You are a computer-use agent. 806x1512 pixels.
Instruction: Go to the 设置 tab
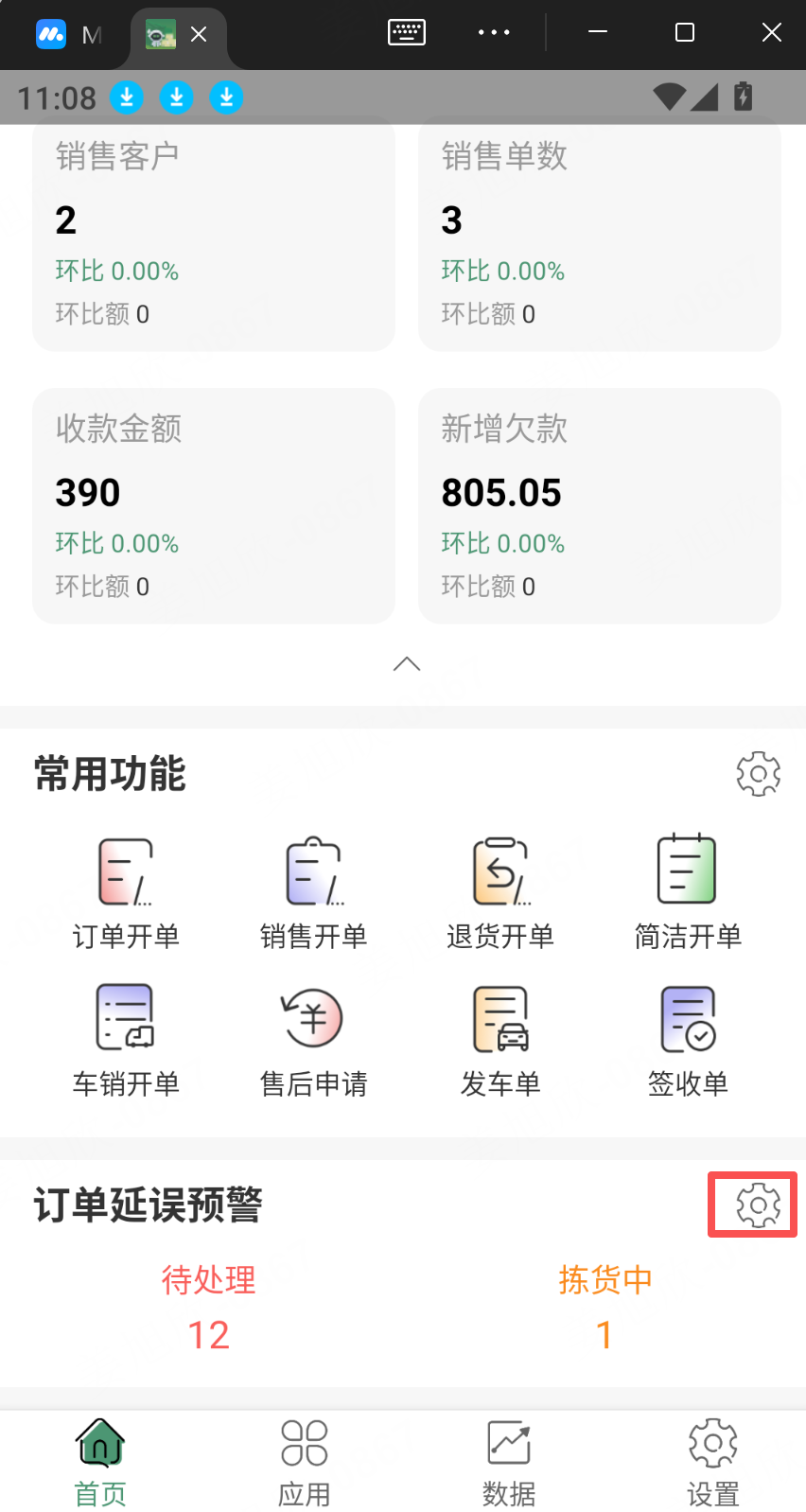click(x=713, y=1462)
